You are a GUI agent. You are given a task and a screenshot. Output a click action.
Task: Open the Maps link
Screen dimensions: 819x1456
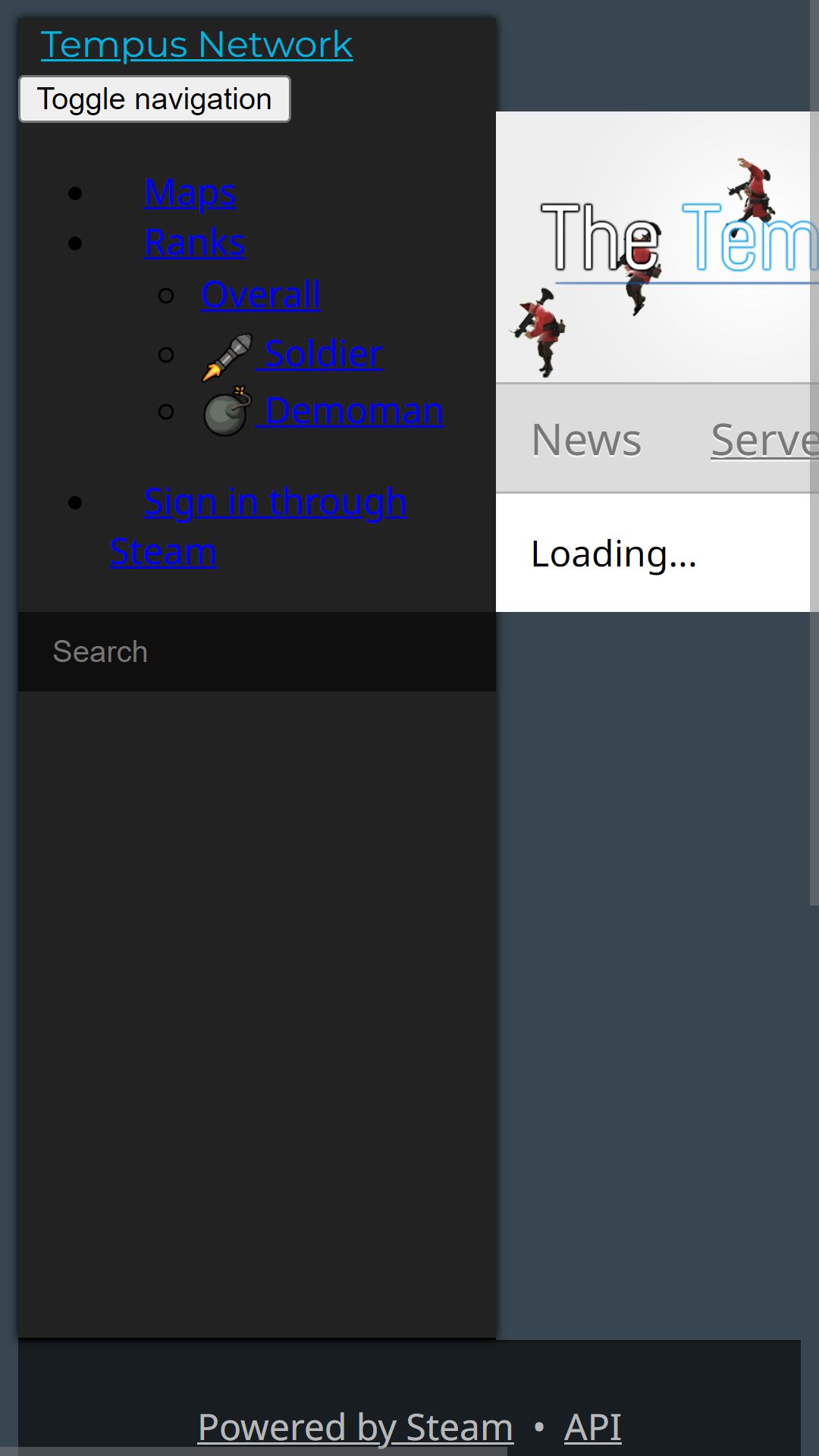(x=190, y=193)
